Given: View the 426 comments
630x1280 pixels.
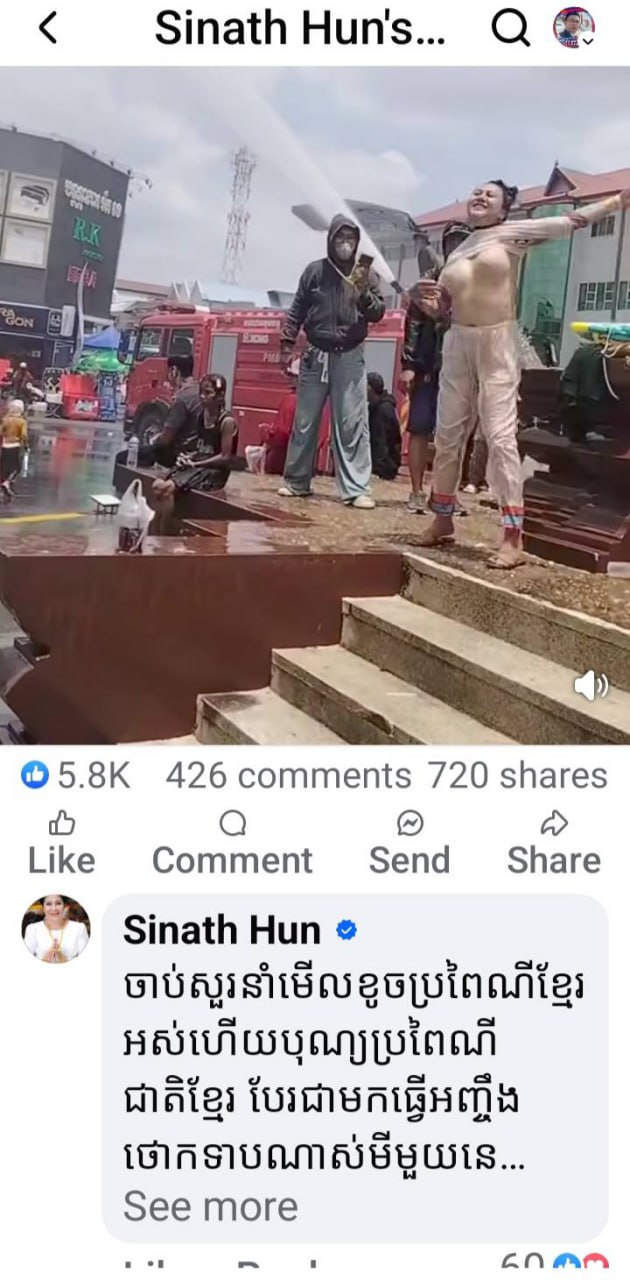Looking at the screenshot, I should pos(287,776).
